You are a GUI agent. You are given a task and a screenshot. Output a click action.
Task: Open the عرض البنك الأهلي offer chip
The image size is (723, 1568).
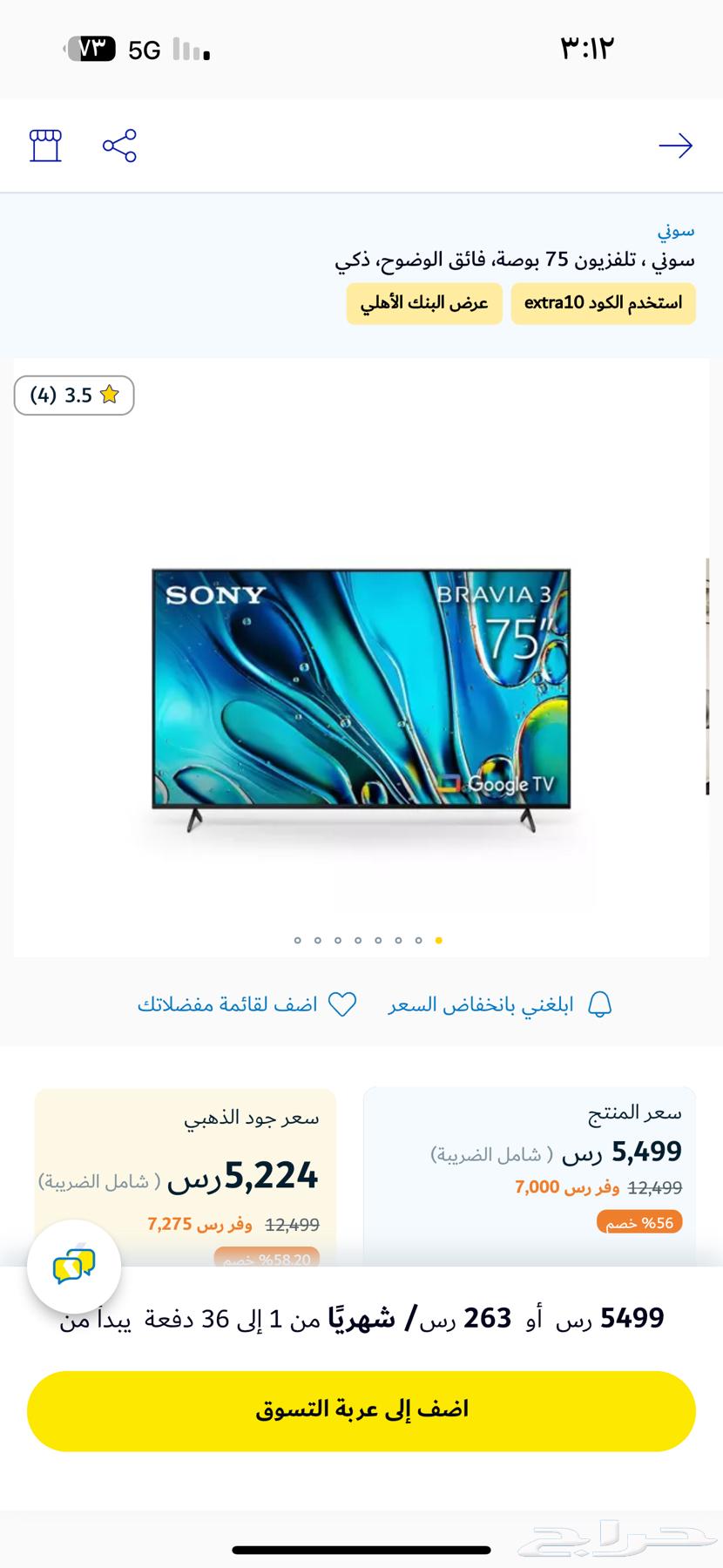tap(424, 303)
